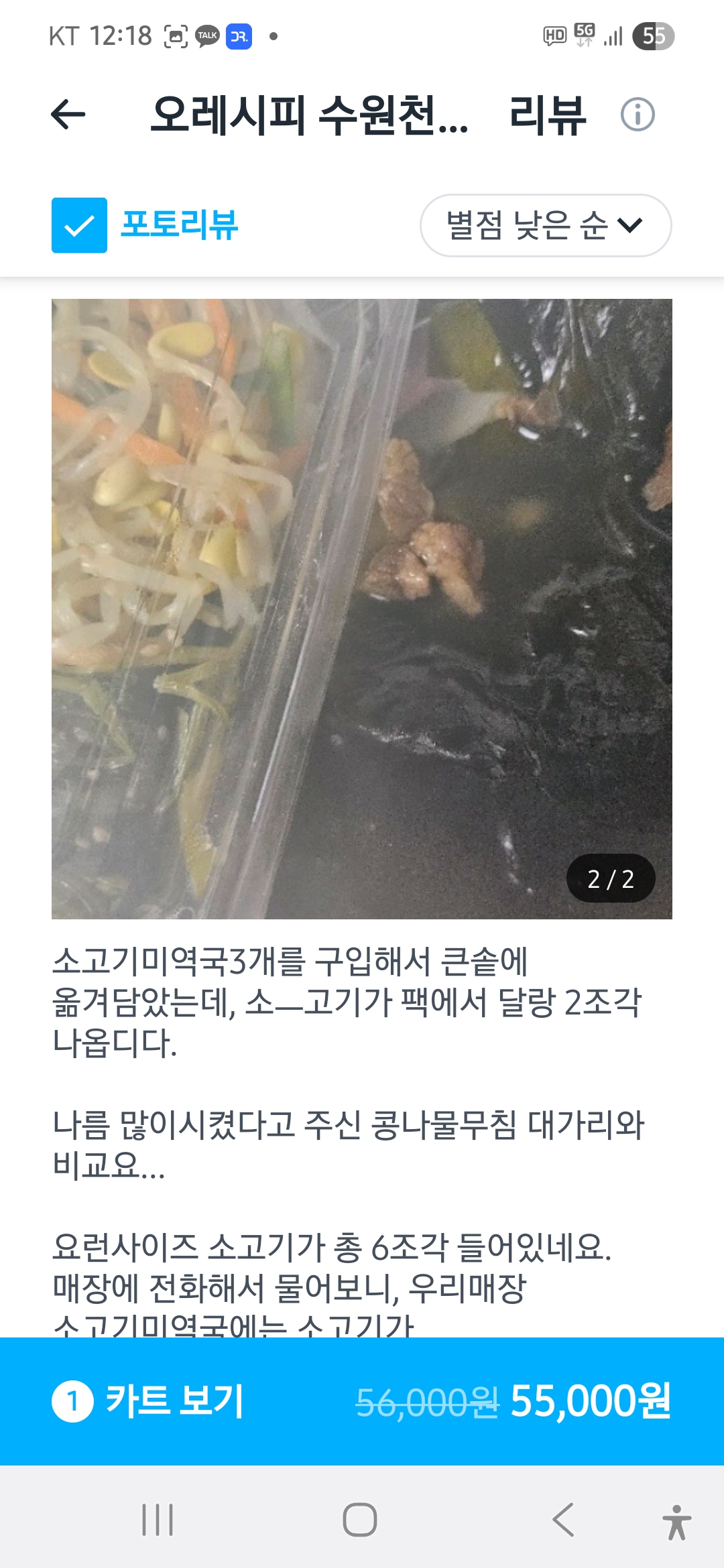Open the review photo of soup
This screenshot has width=724, height=1568.
[362, 608]
